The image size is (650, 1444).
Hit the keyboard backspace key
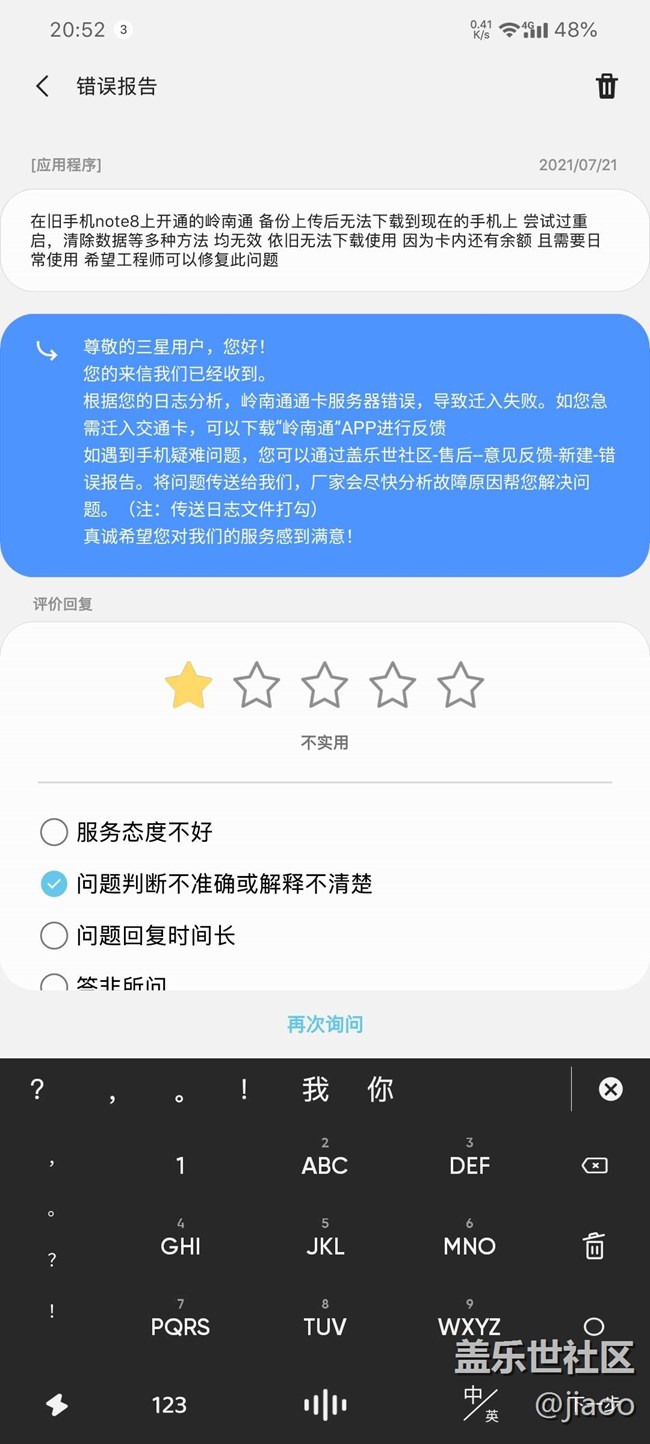[594, 1166]
